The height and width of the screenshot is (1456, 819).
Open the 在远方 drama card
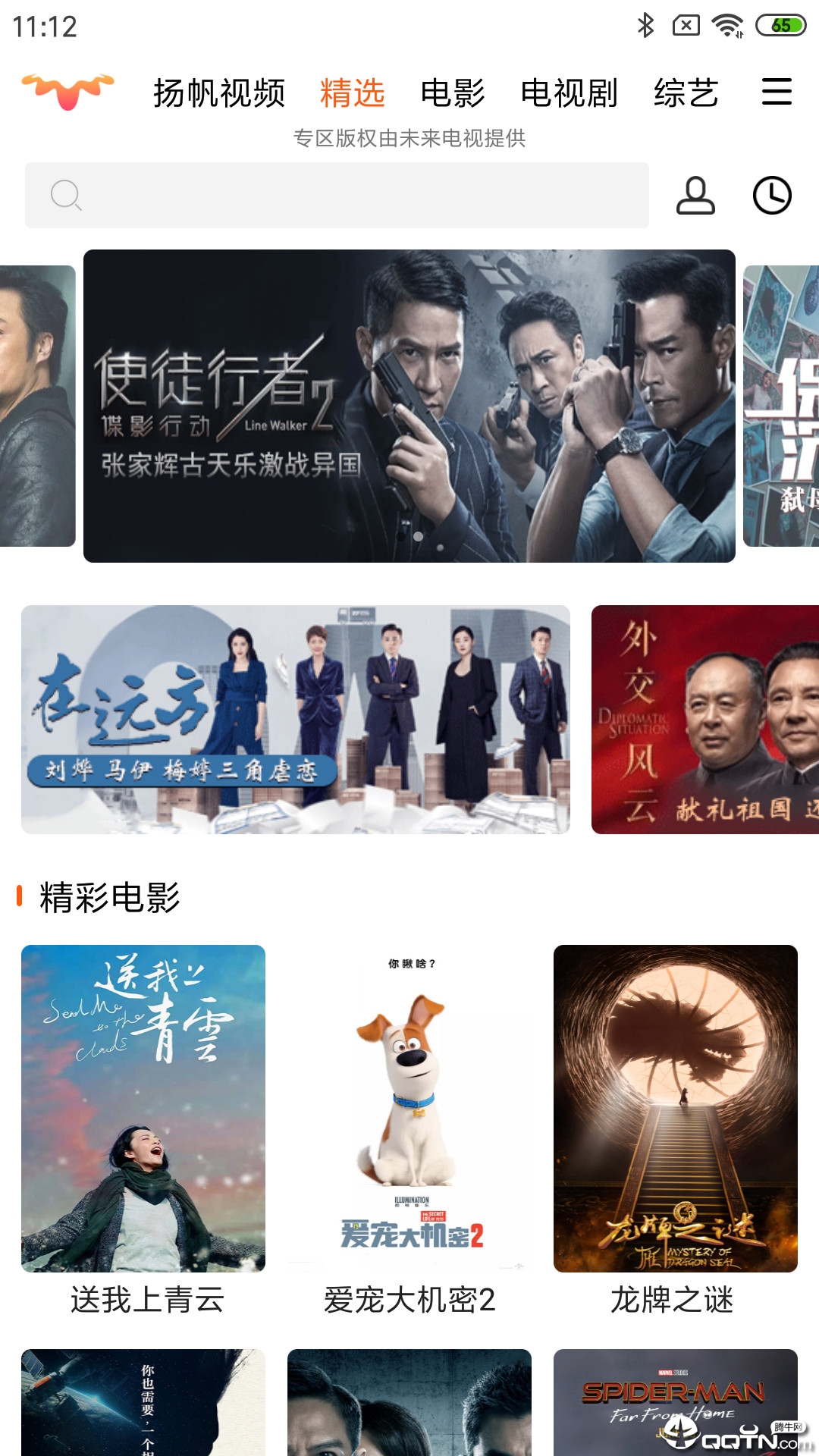tap(296, 719)
